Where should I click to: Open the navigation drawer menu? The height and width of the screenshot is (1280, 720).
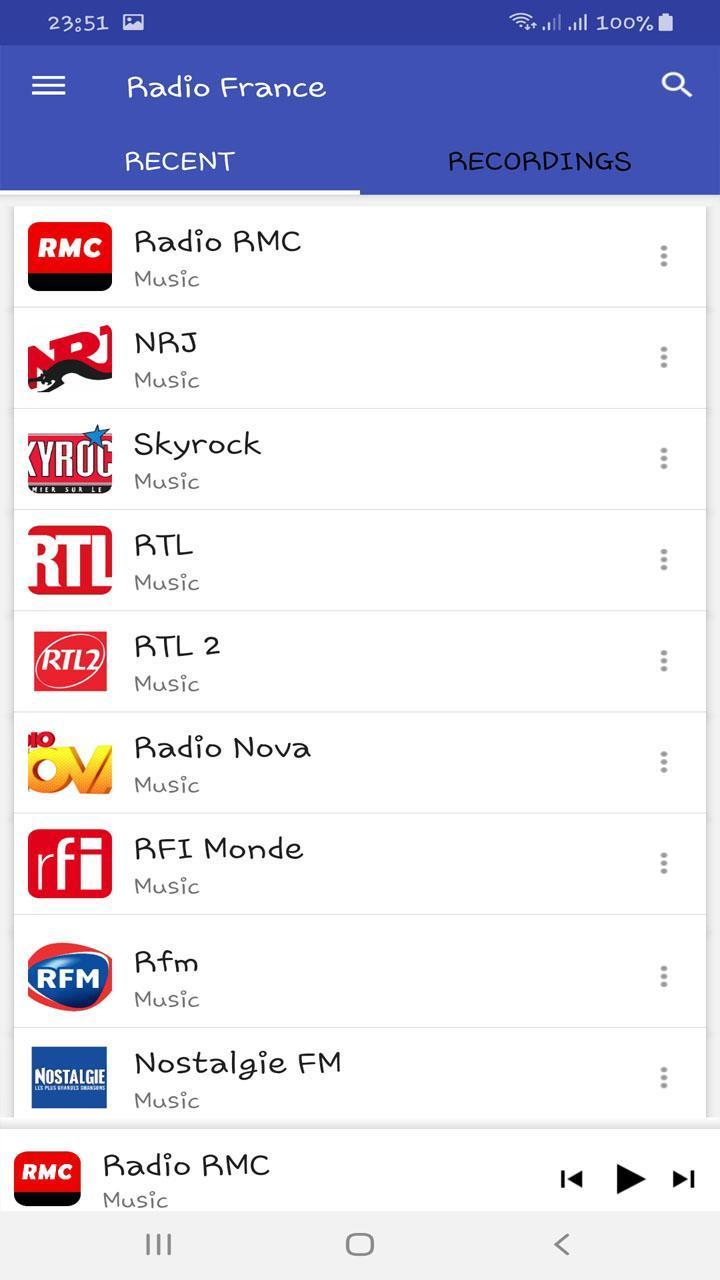click(47, 86)
